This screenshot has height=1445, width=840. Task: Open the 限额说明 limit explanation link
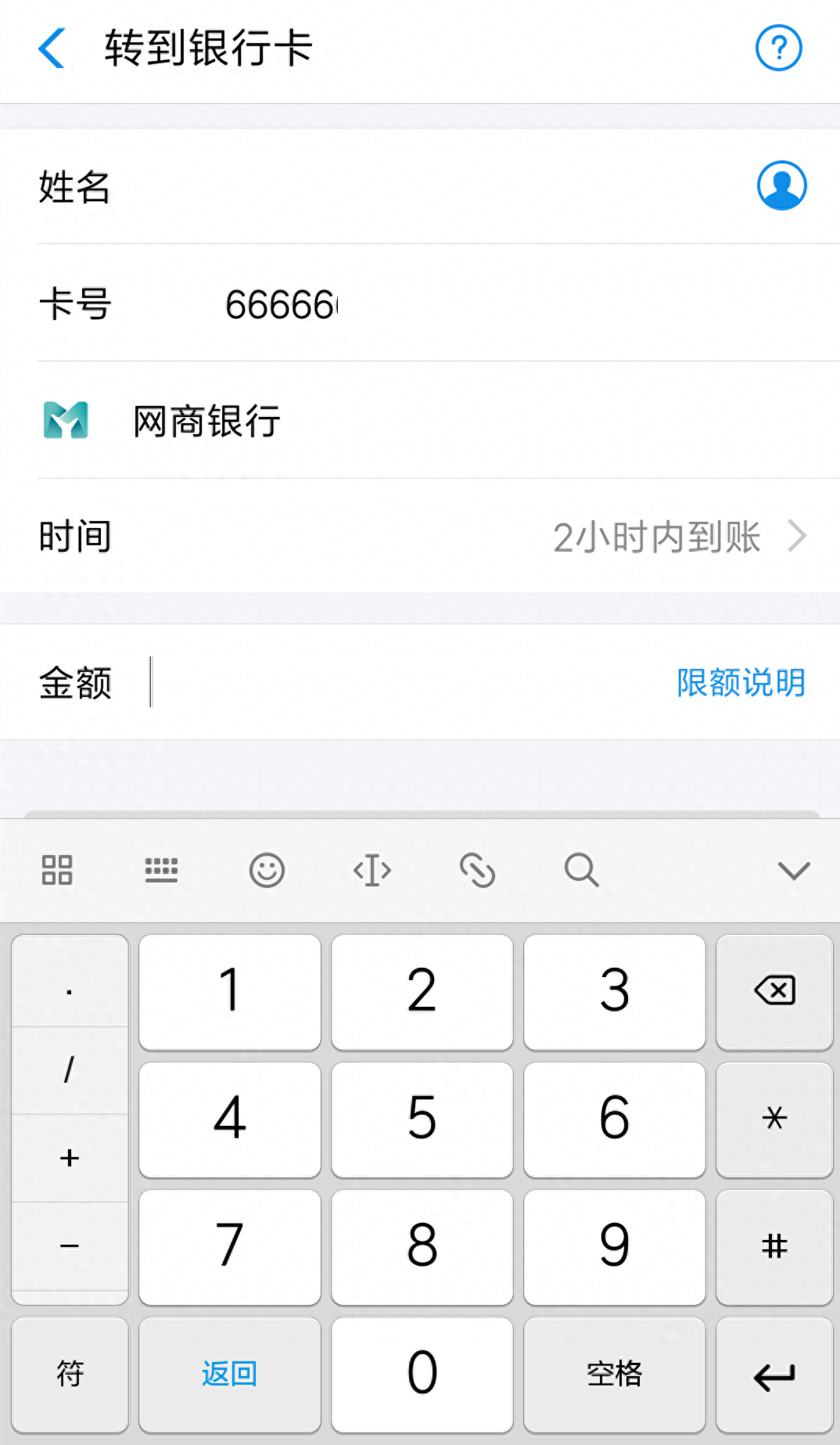pyautogui.click(x=741, y=682)
